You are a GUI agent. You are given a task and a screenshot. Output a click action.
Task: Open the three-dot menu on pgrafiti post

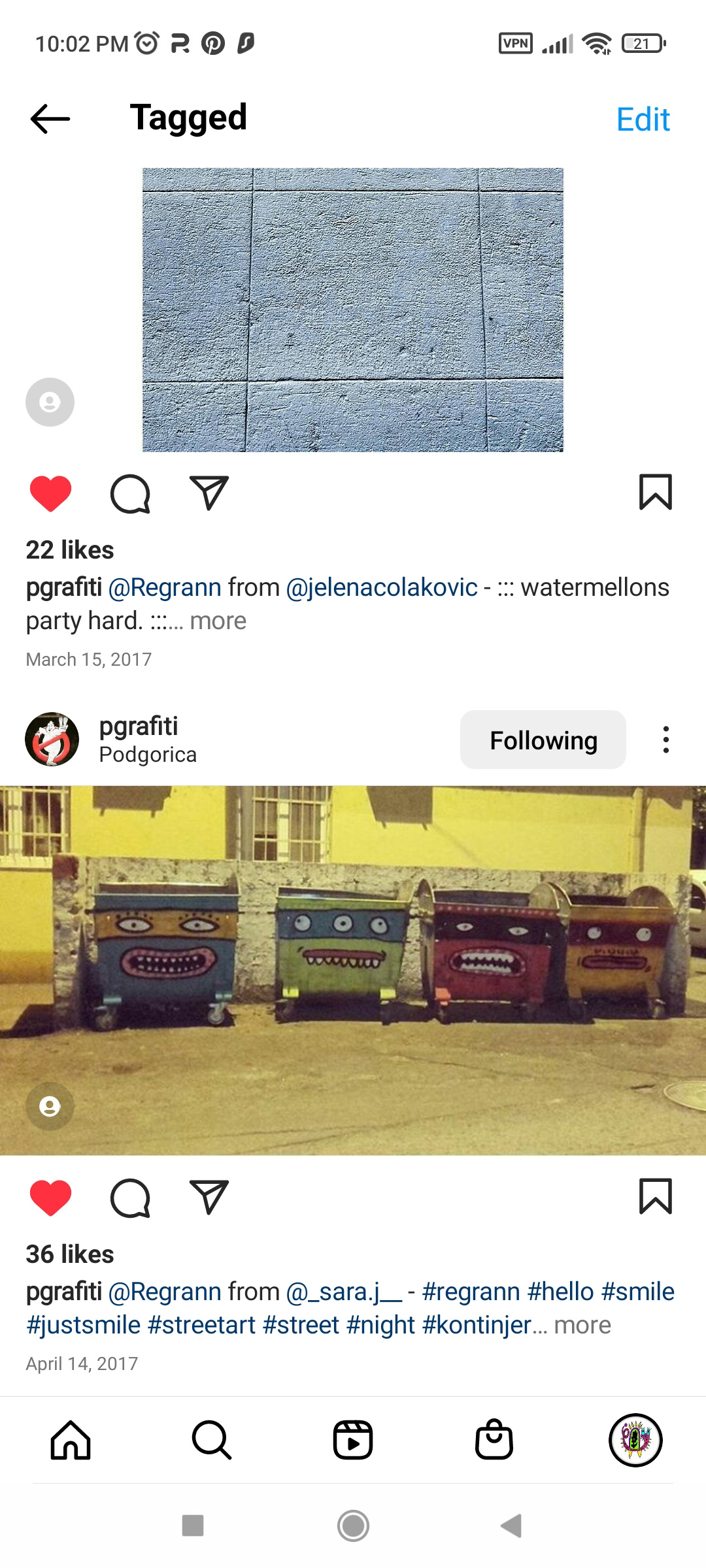click(666, 740)
